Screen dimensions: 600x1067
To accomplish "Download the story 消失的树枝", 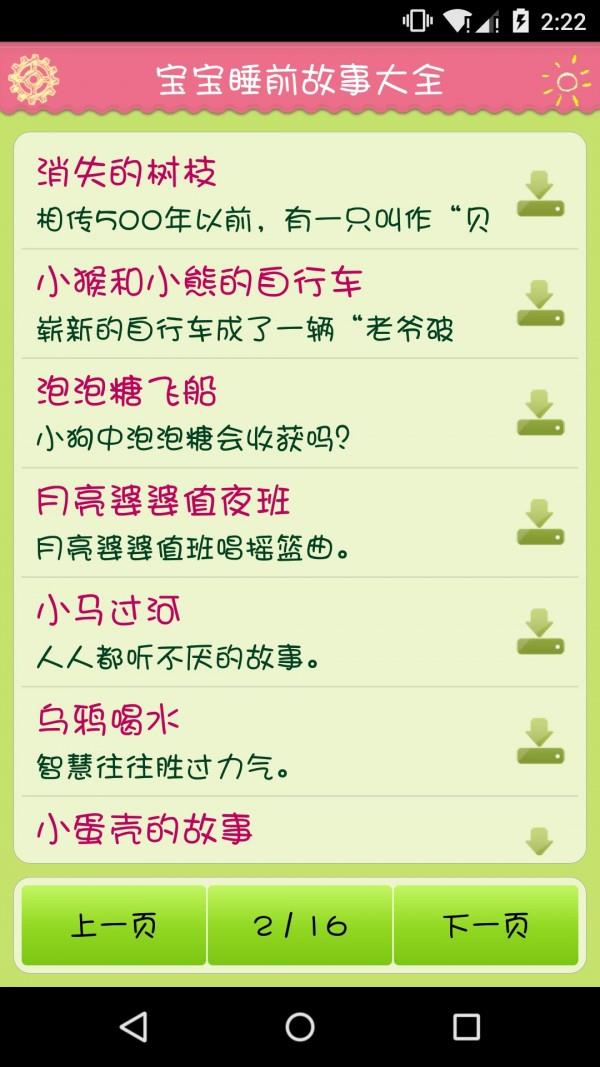I will (x=540, y=195).
